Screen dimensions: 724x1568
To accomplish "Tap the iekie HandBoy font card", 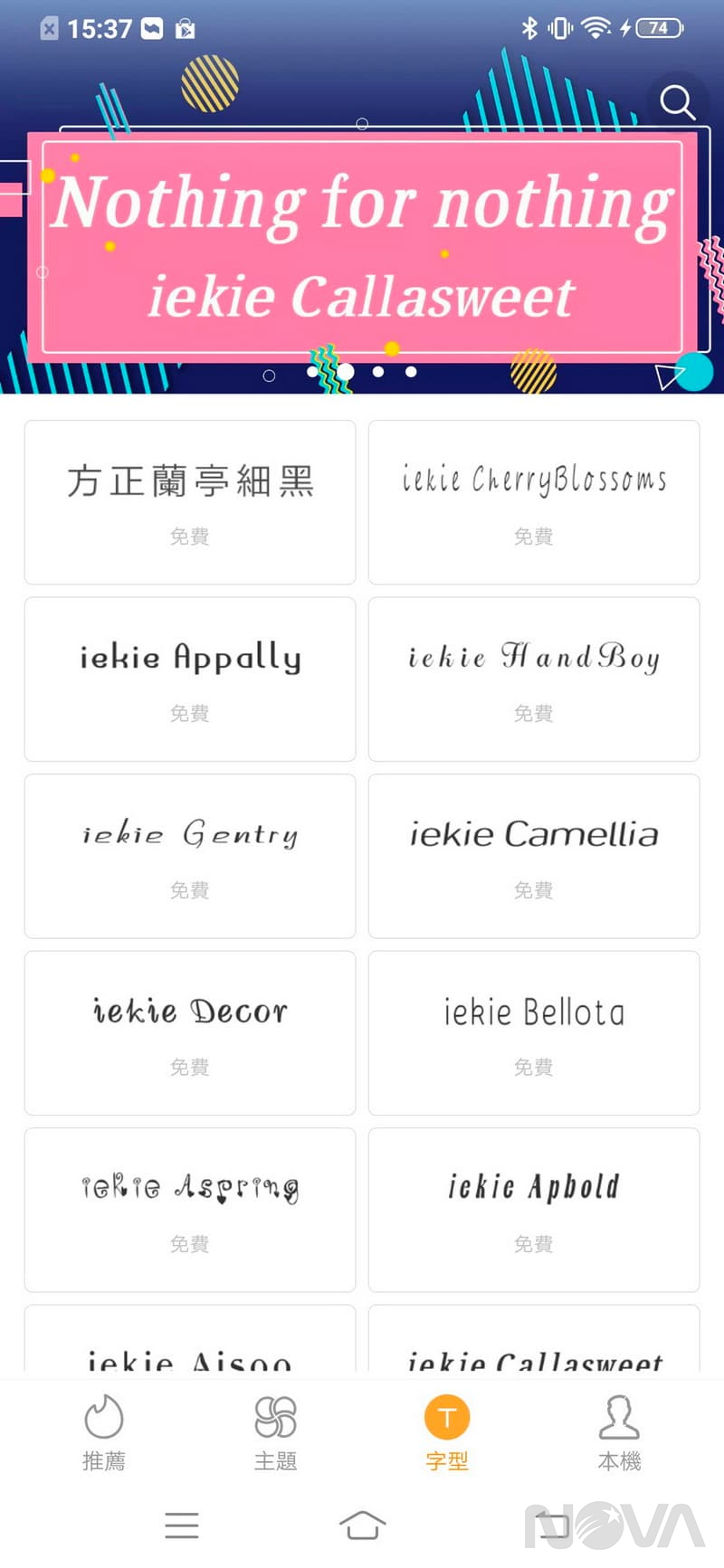I will tap(533, 679).
